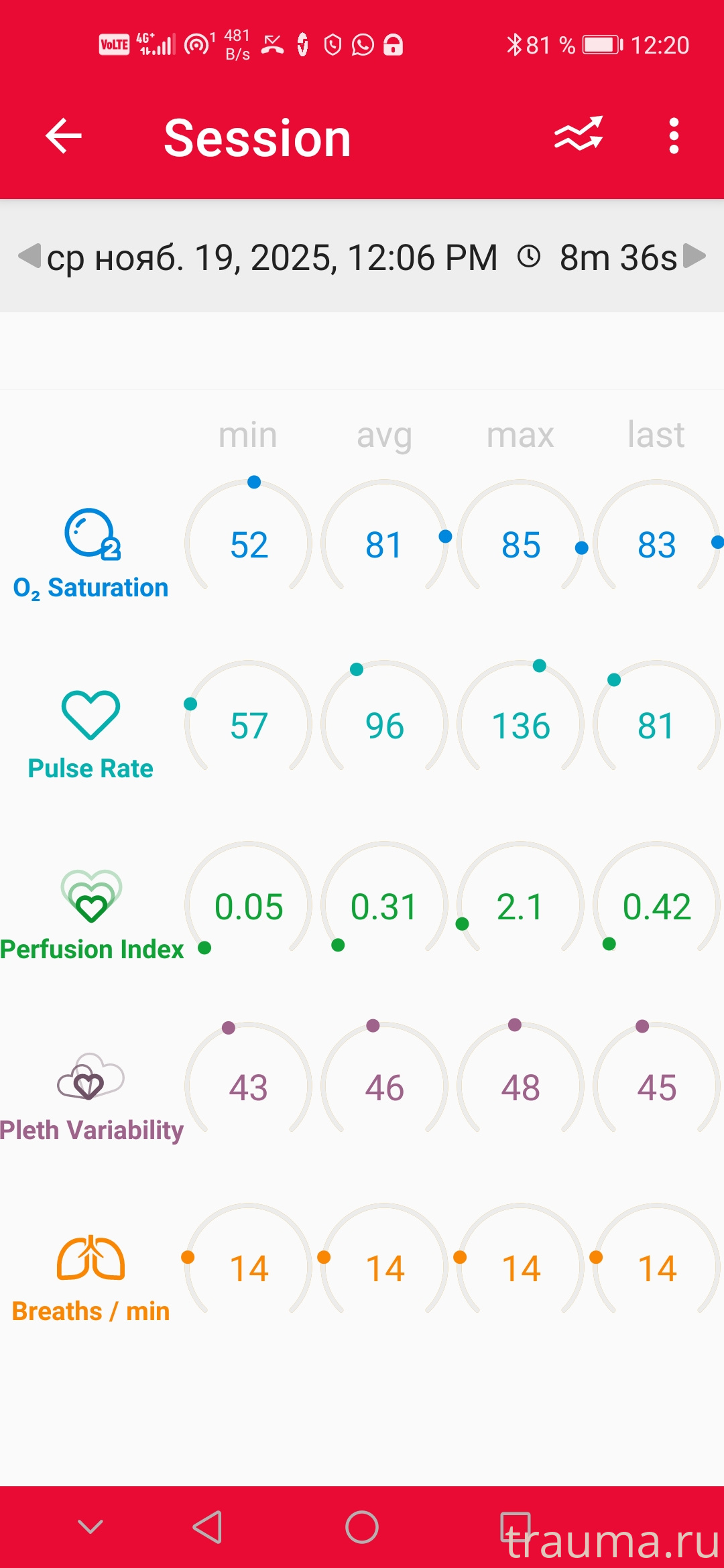724x1568 pixels.
Task: Tap the system back button
Action: 208,1527
